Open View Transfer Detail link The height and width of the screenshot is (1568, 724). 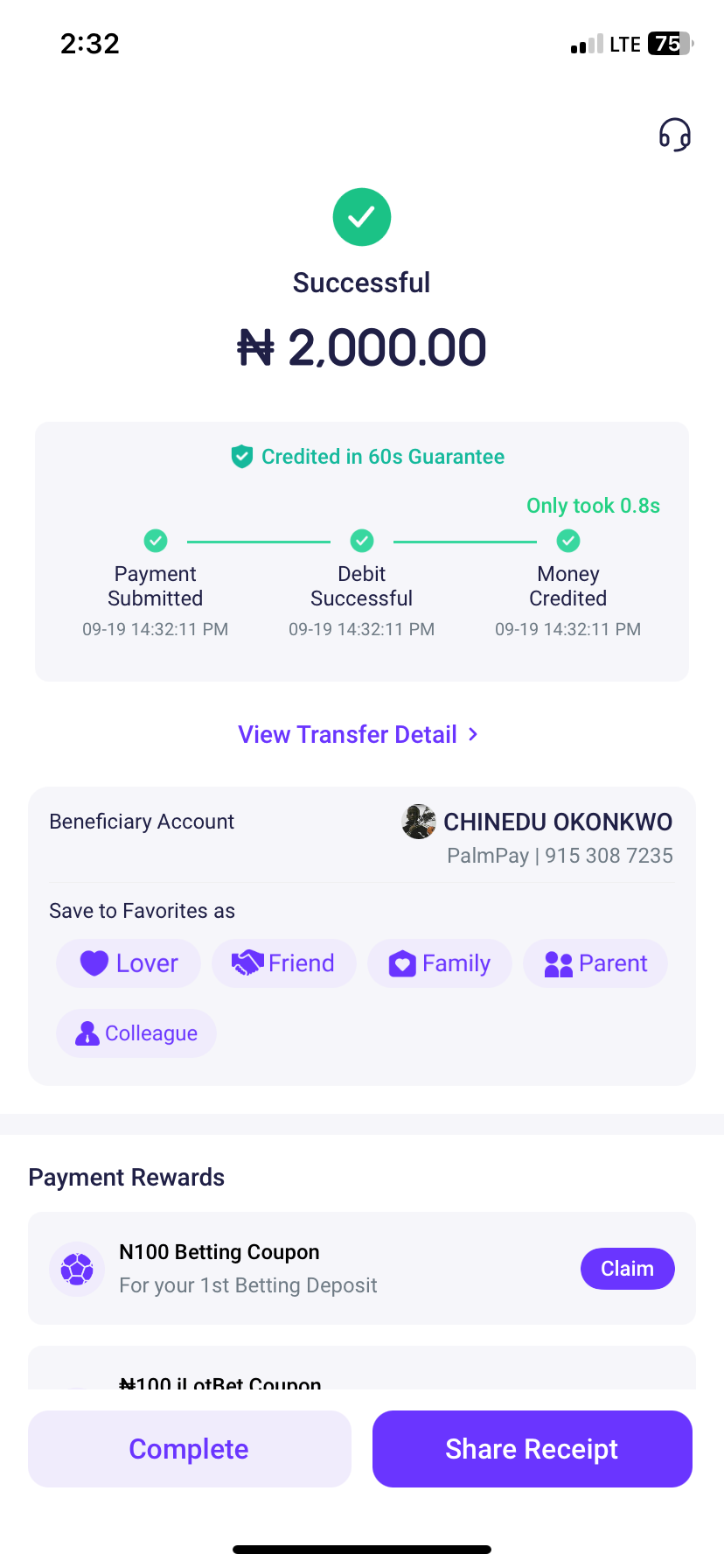tap(359, 734)
